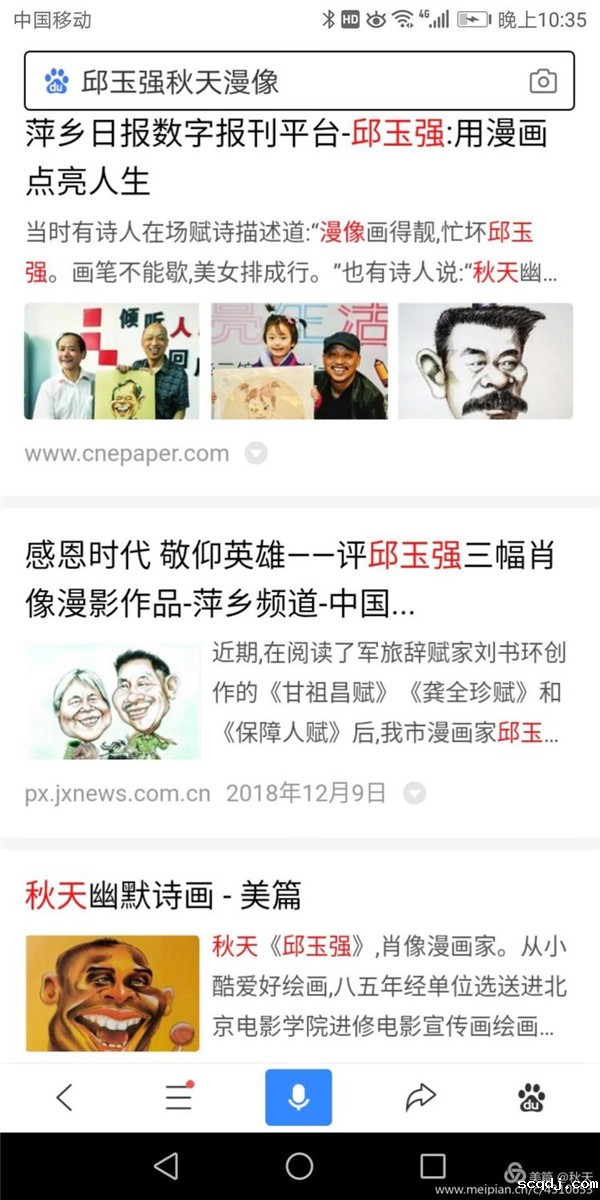Expand options beside 2018年12月9日

(413, 794)
